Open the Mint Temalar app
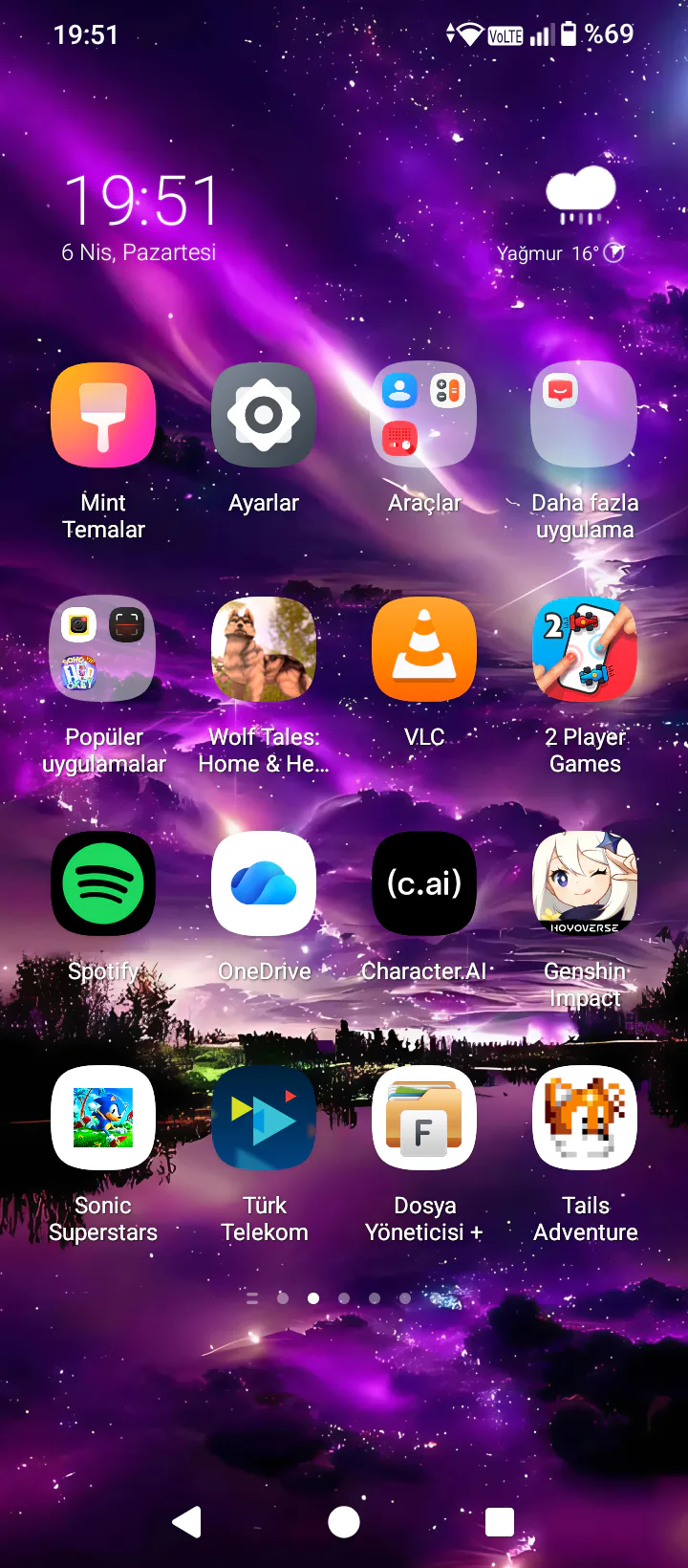The width and height of the screenshot is (688, 1568). [x=103, y=415]
